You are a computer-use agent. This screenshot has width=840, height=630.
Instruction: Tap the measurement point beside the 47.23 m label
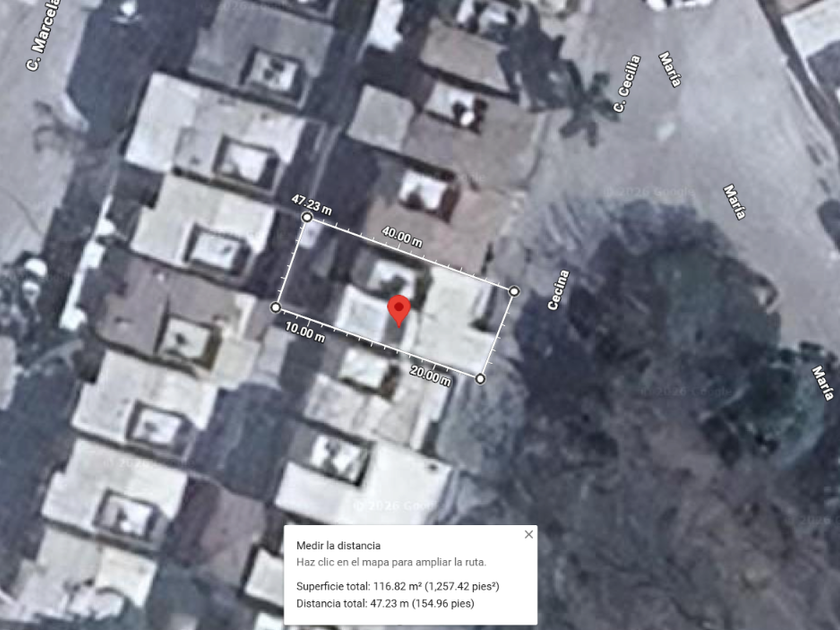coord(307,217)
